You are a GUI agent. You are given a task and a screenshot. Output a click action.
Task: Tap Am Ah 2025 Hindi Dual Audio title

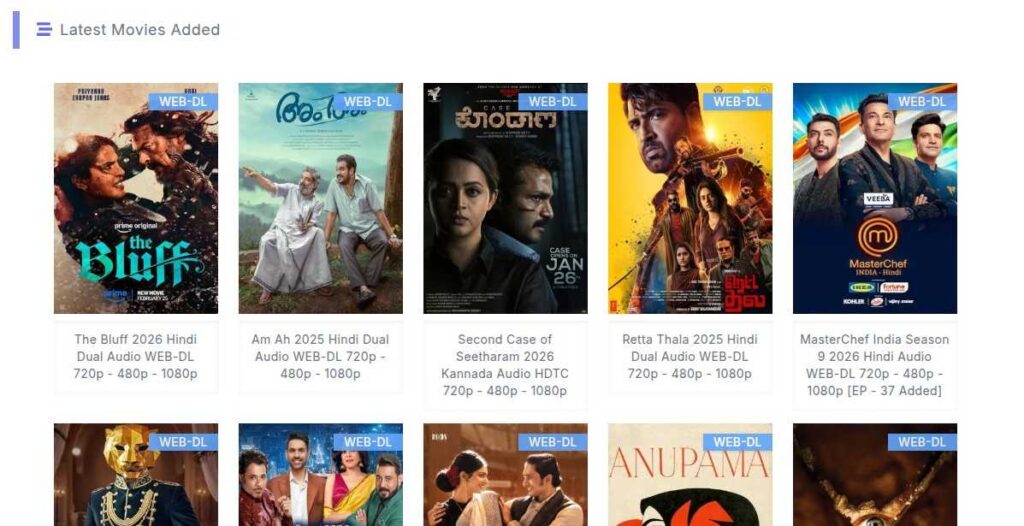point(320,357)
